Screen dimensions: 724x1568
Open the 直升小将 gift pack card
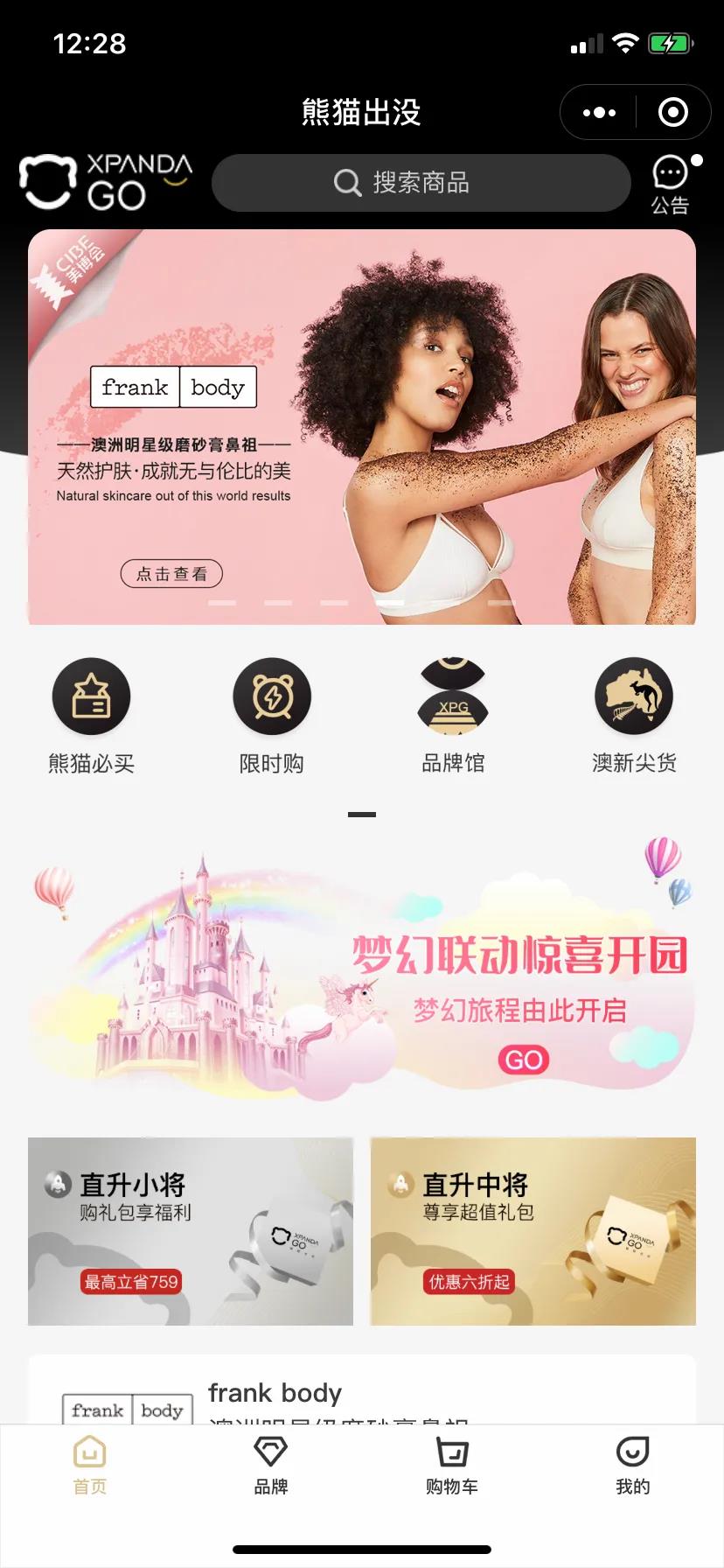pyautogui.click(x=191, y=1231)
